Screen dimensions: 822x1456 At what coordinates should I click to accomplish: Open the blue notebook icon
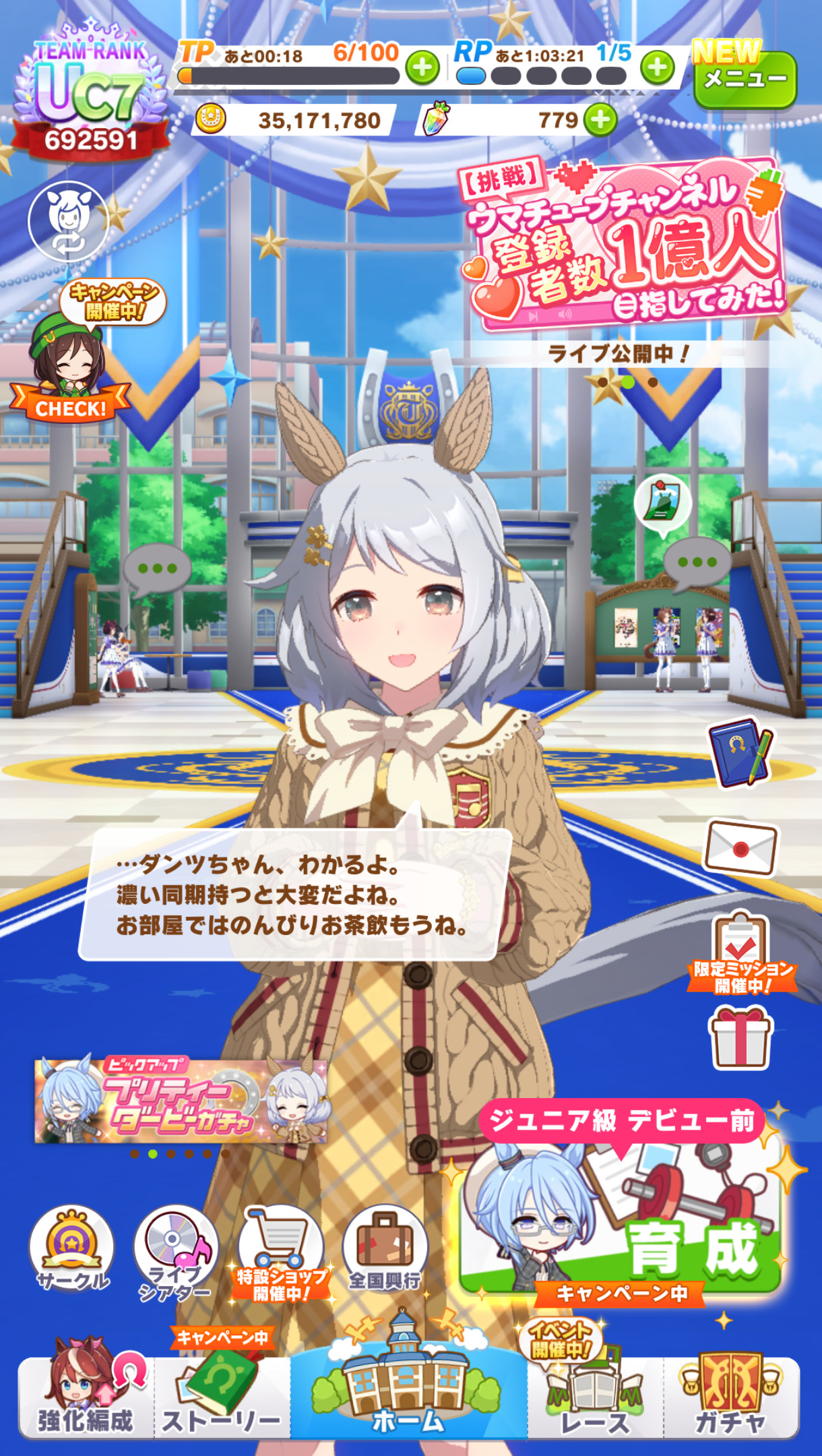(x=740, y=753)
